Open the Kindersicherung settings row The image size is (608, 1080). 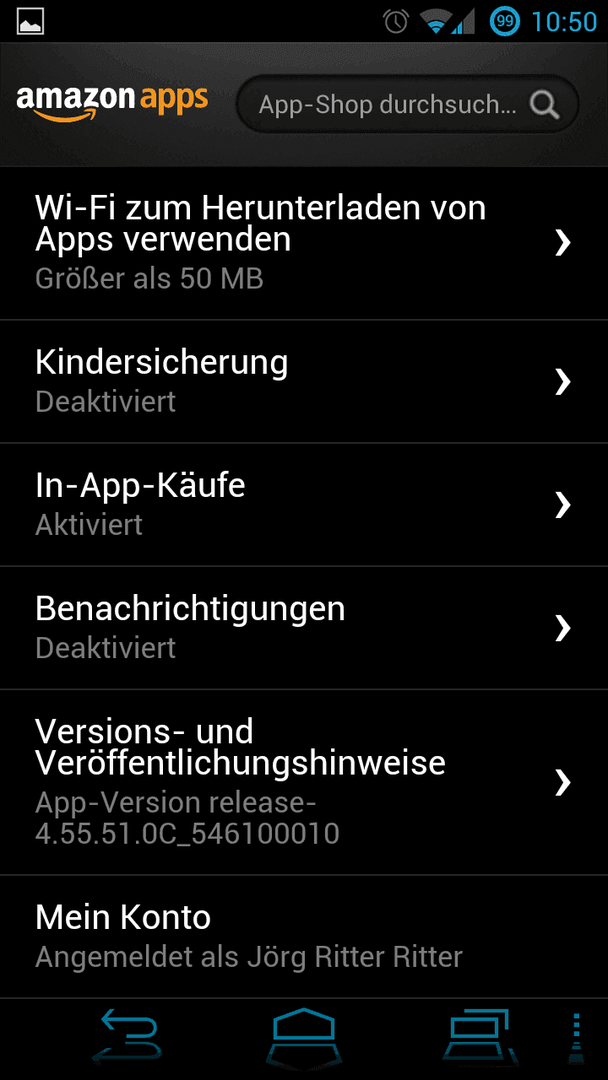click(304, 382)
